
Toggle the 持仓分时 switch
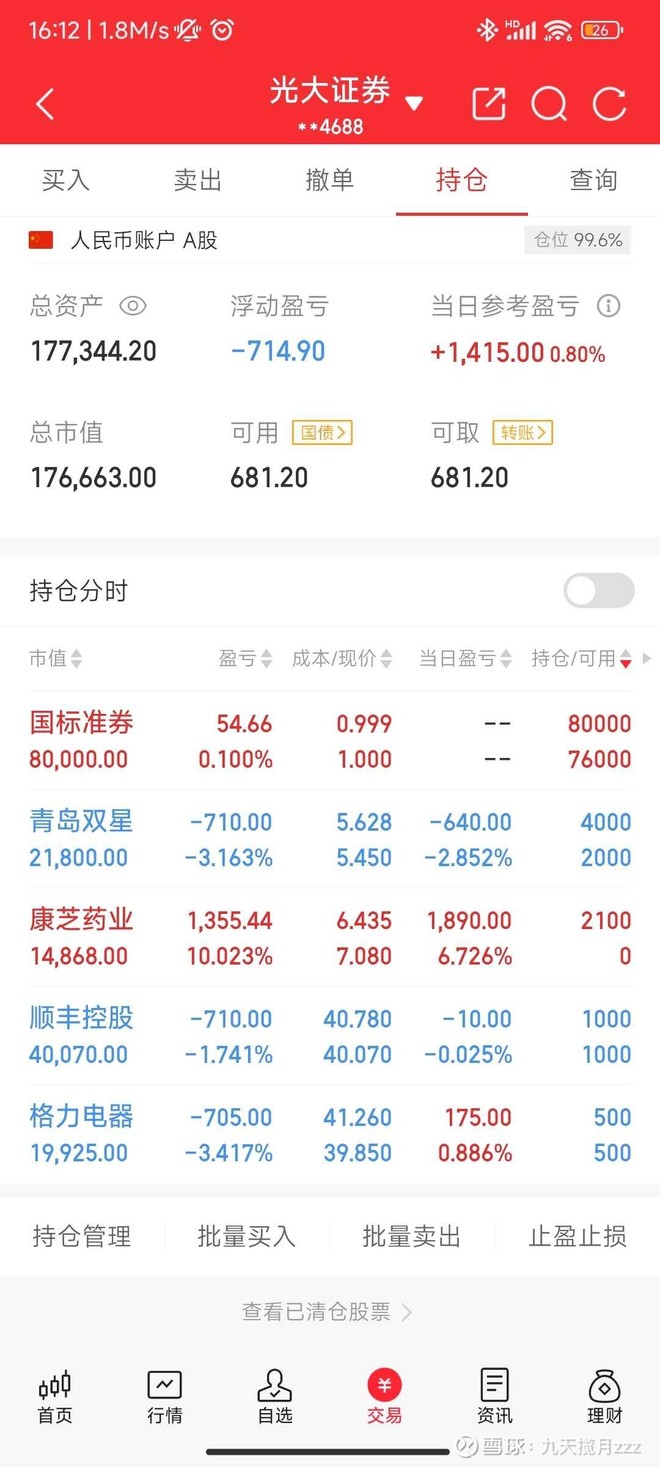point(599,591)
